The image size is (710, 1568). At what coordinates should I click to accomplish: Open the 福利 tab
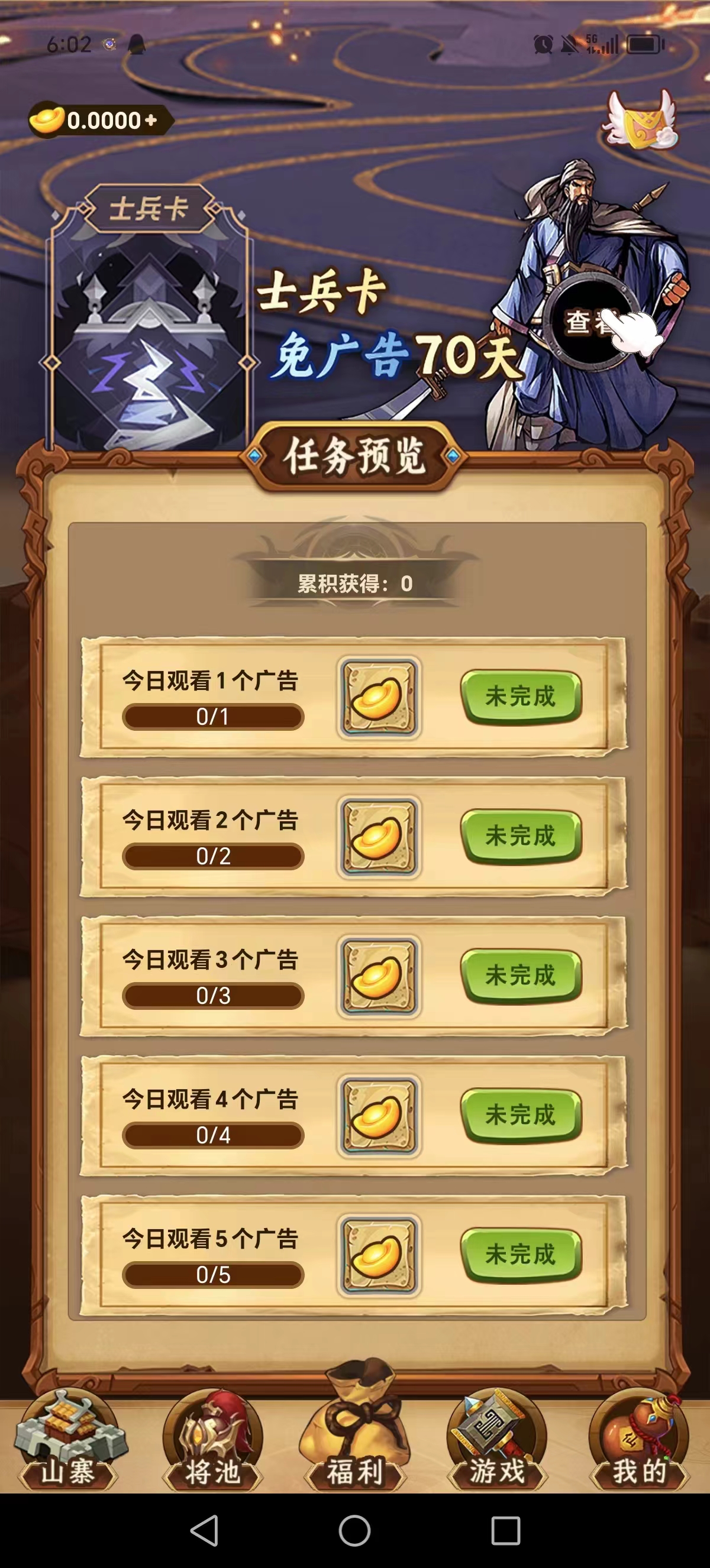[355, 1427]
